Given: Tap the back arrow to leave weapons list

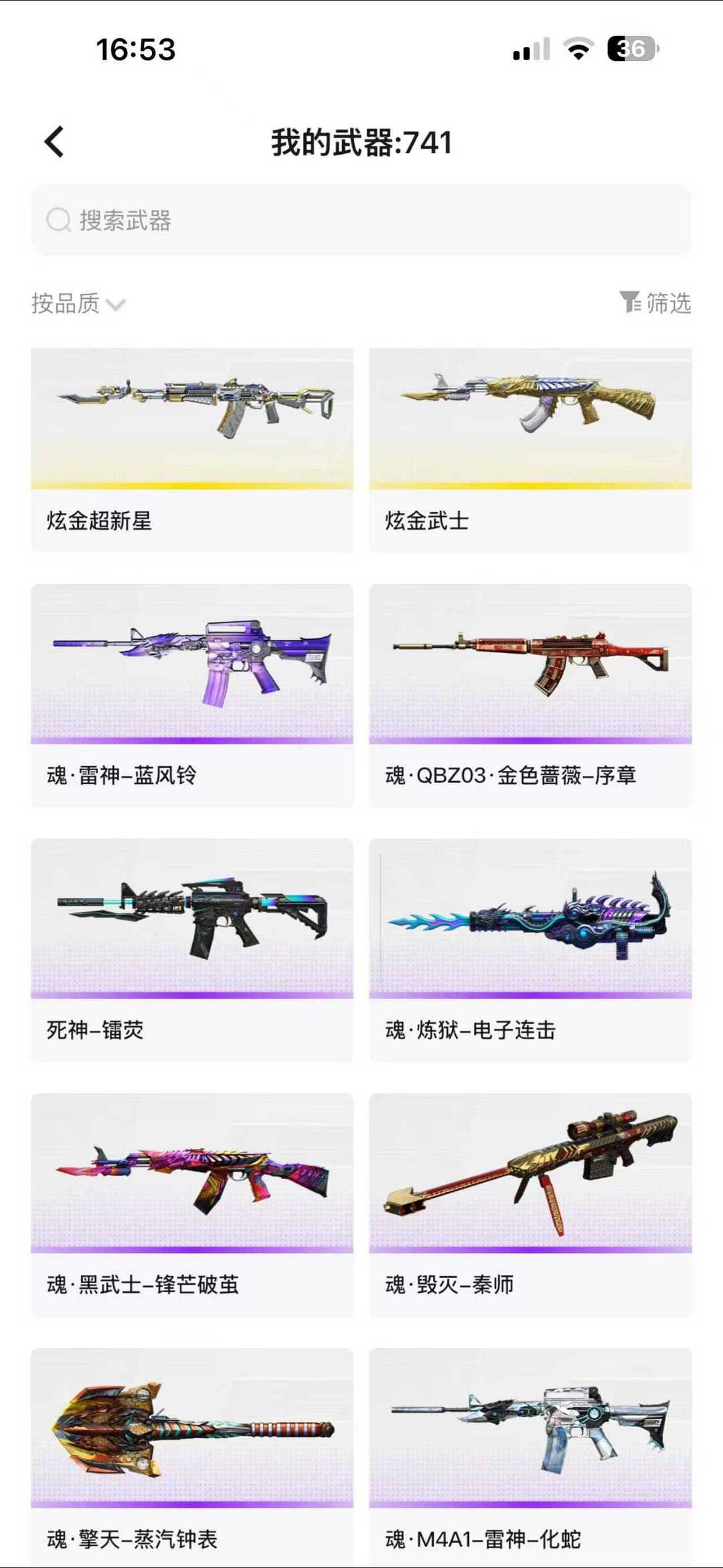Looking at the screenshot, I should (x=54, y=141).
